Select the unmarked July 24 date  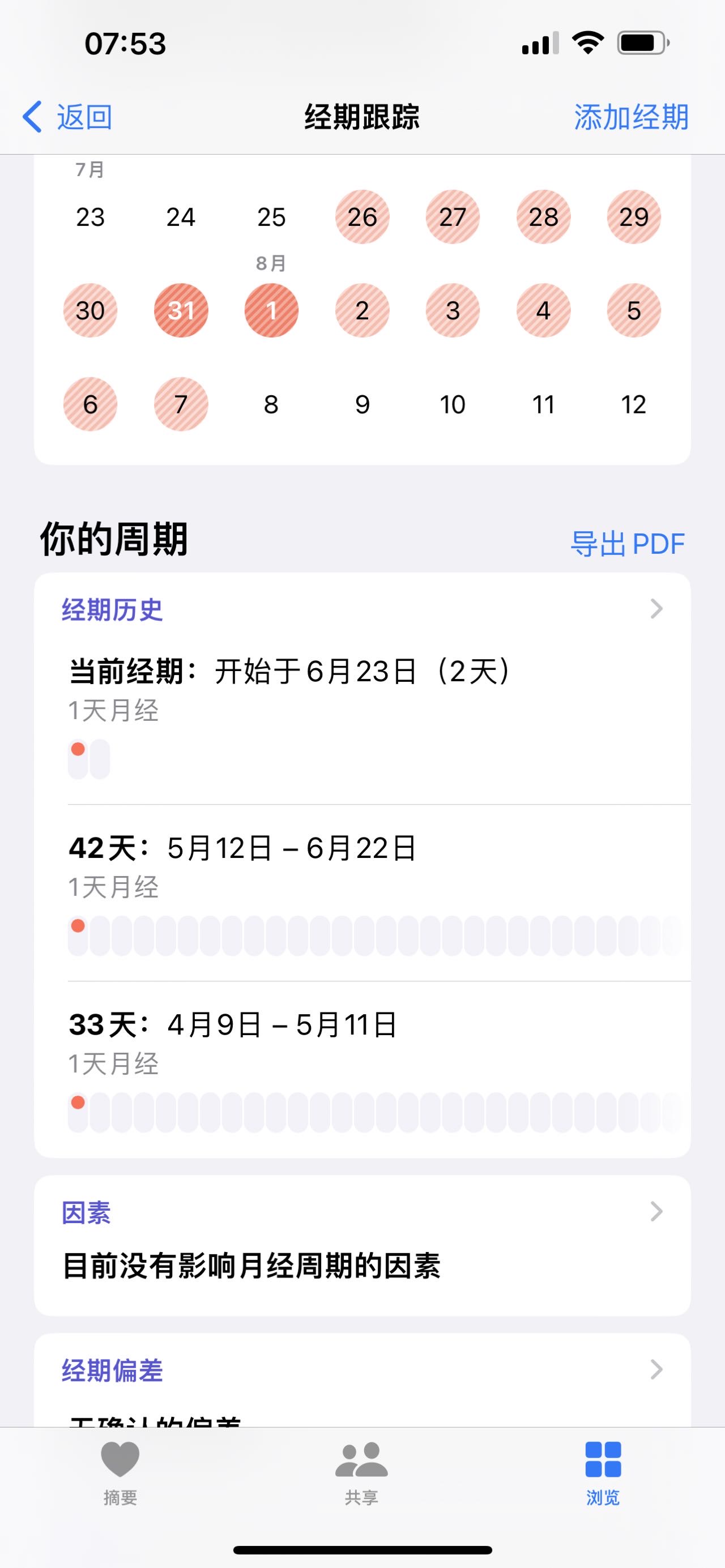(181, 217)
